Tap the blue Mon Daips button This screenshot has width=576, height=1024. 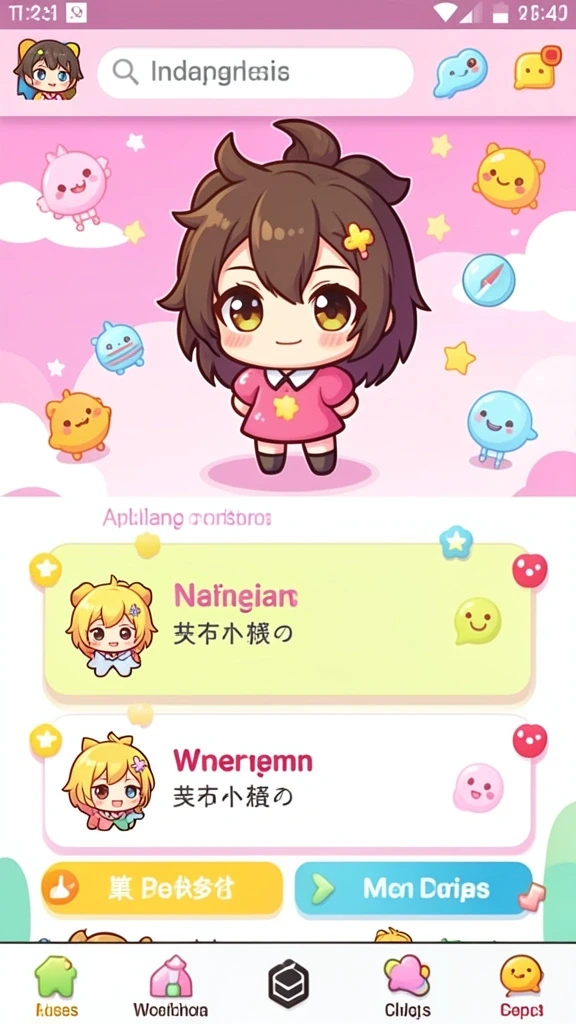pyautogui.click(x=414, y=888)
